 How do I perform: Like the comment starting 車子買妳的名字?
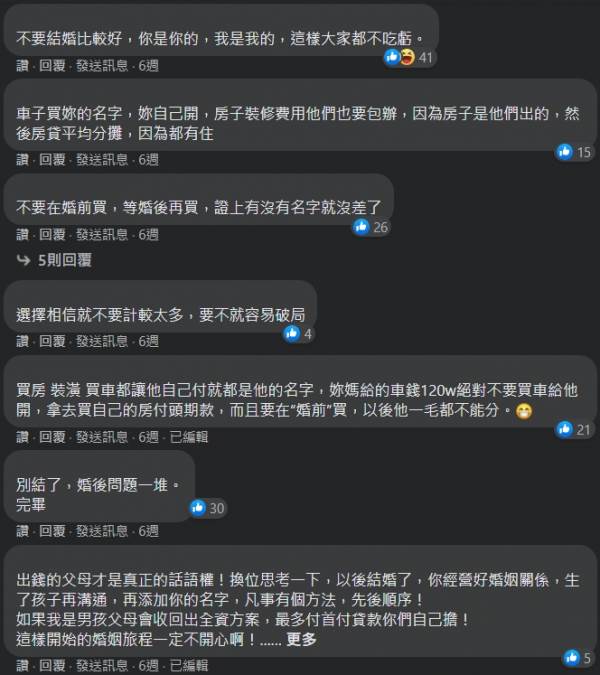23,159
